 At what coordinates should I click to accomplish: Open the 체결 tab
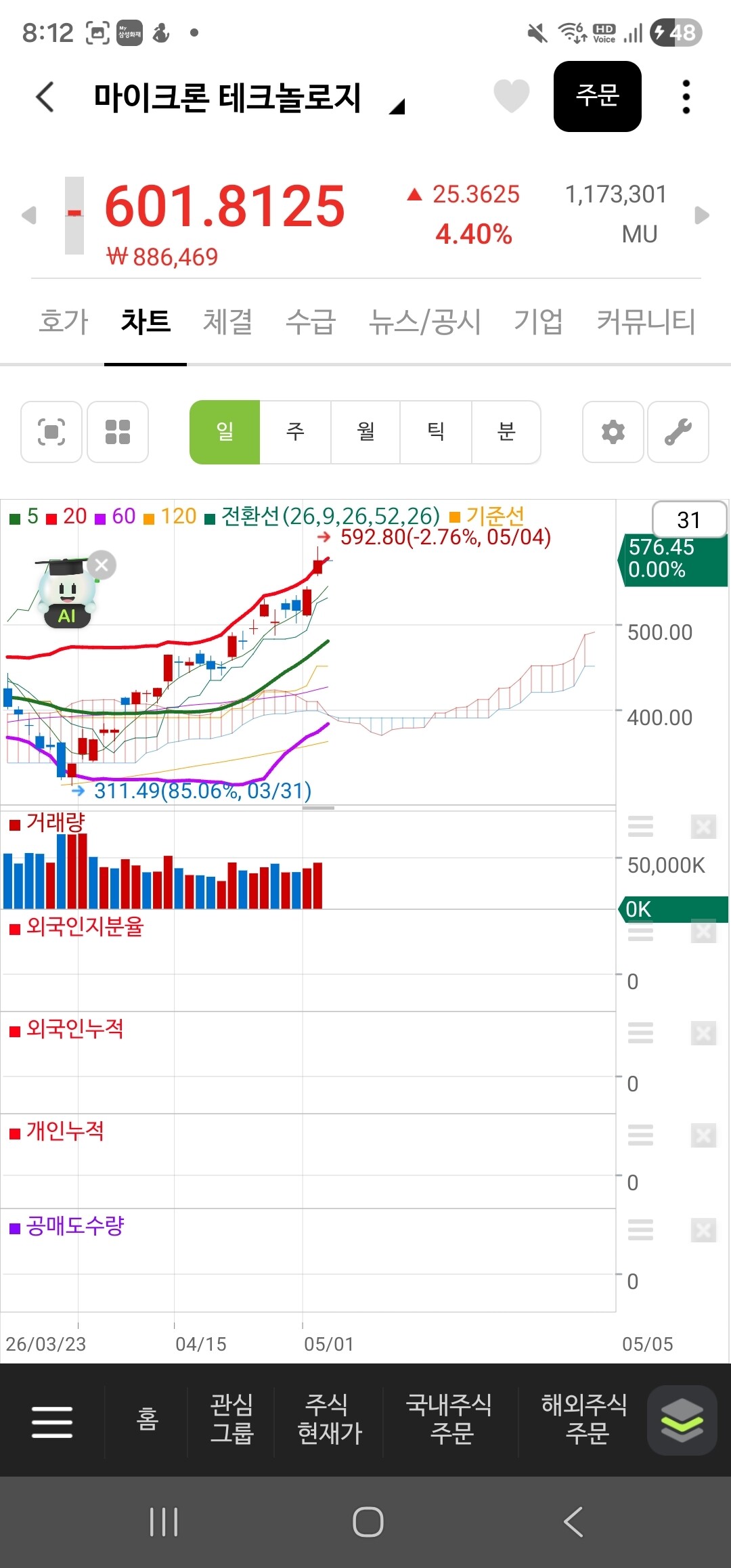pyautogui.click(x=228, y=321)
